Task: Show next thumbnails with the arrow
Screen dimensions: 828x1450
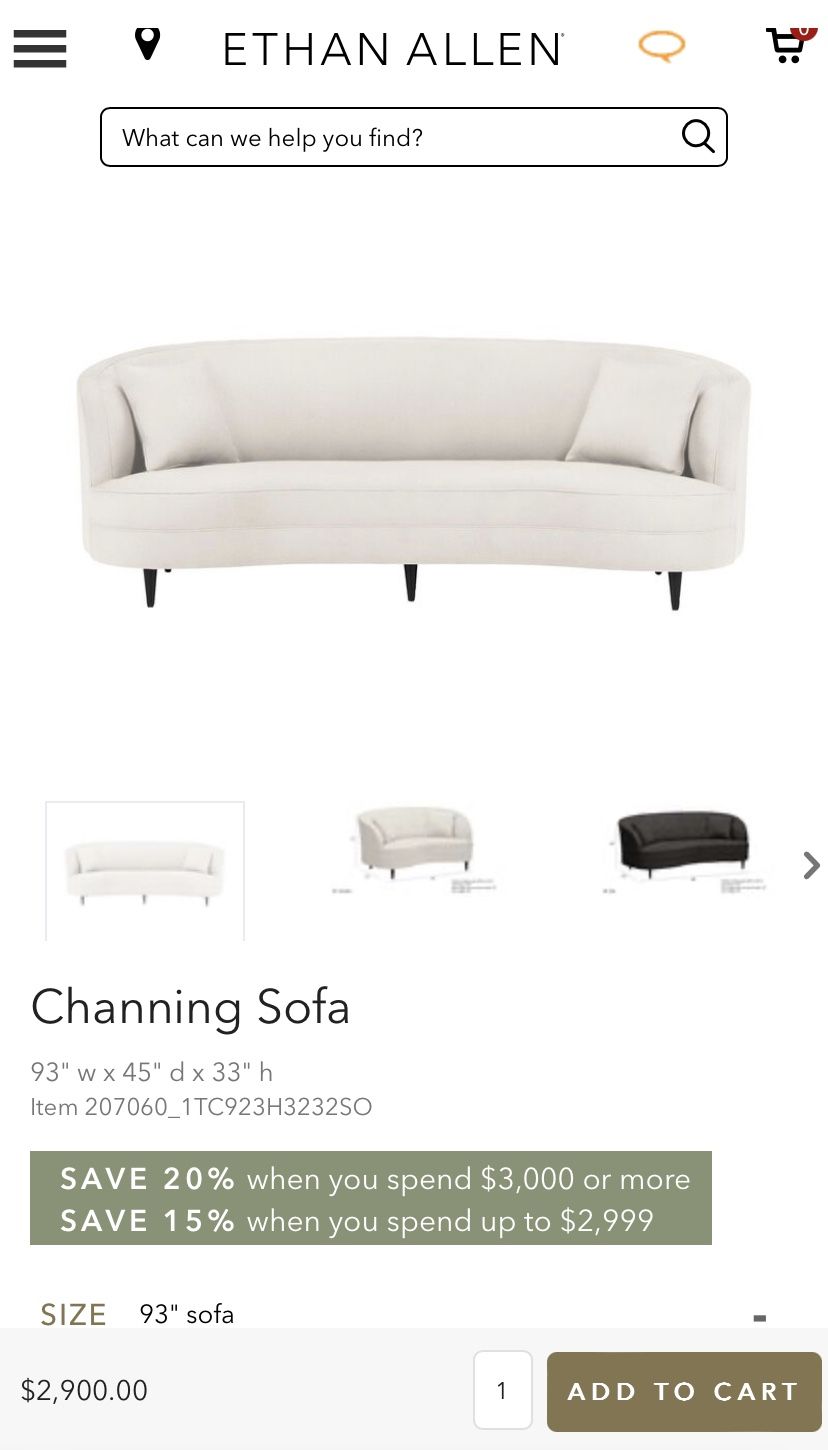Action: click(x=811, y=865)
